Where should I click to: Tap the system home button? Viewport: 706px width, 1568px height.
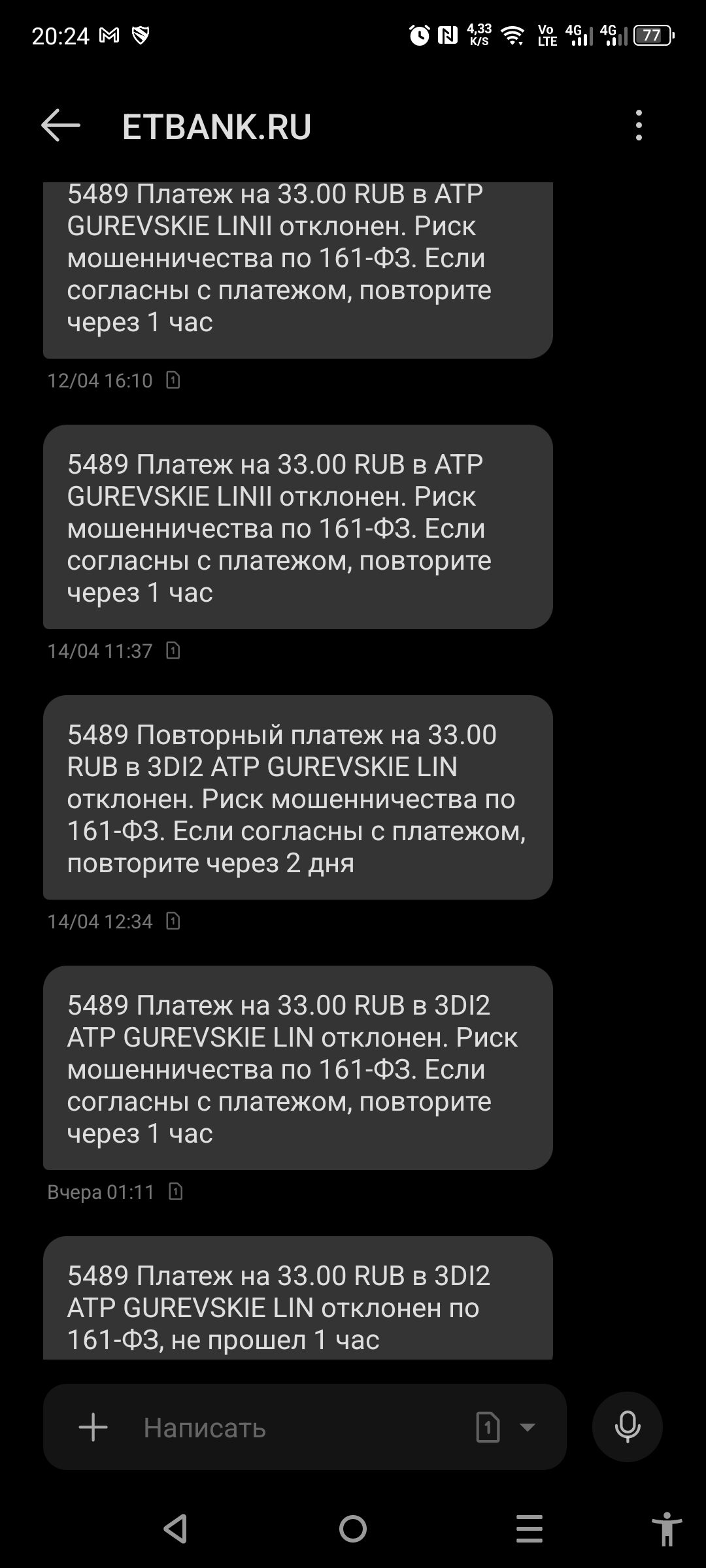click(353, 1529)
